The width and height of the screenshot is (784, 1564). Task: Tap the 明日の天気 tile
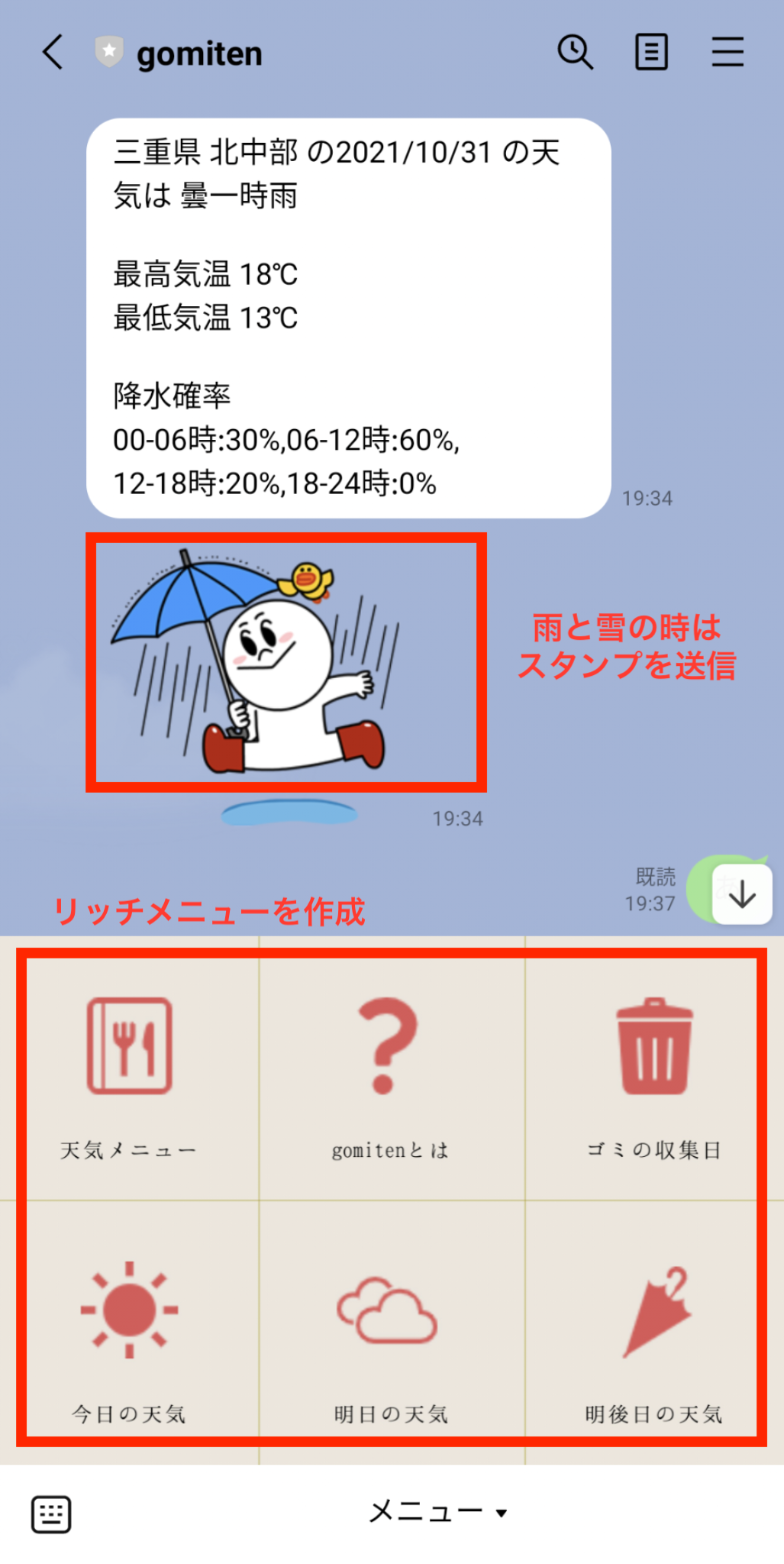click(392, 1333)
